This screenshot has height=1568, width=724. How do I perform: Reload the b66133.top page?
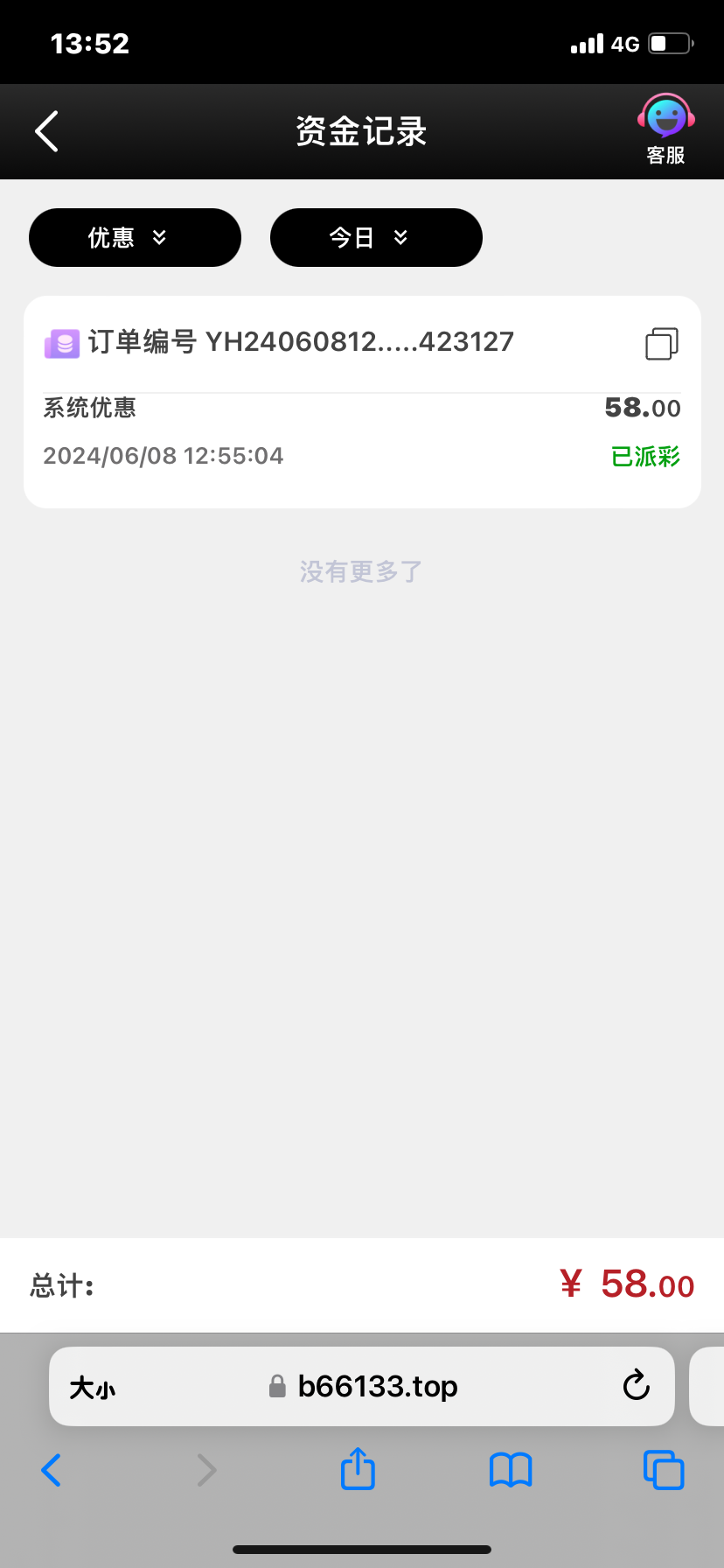636,1386
